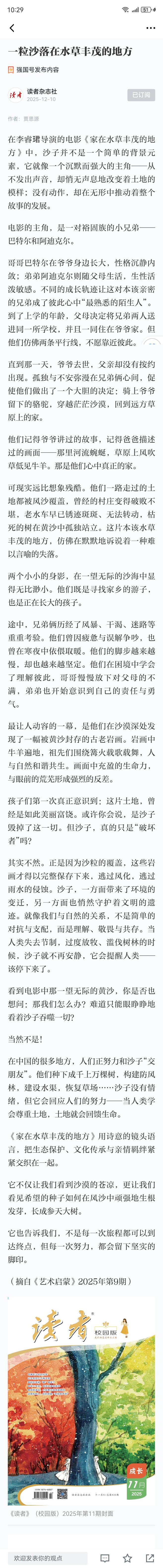This screenshot has width=163, height=1568.
Task: Open the three-dot overflow menu
Action: pos(150,28)
